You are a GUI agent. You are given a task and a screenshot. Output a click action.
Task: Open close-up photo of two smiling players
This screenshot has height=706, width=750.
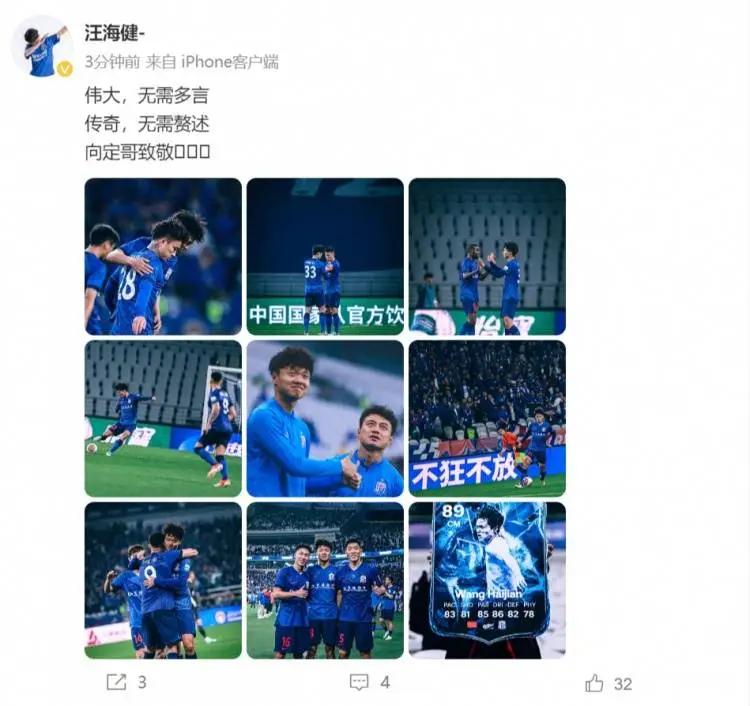[x=325, y=419]
